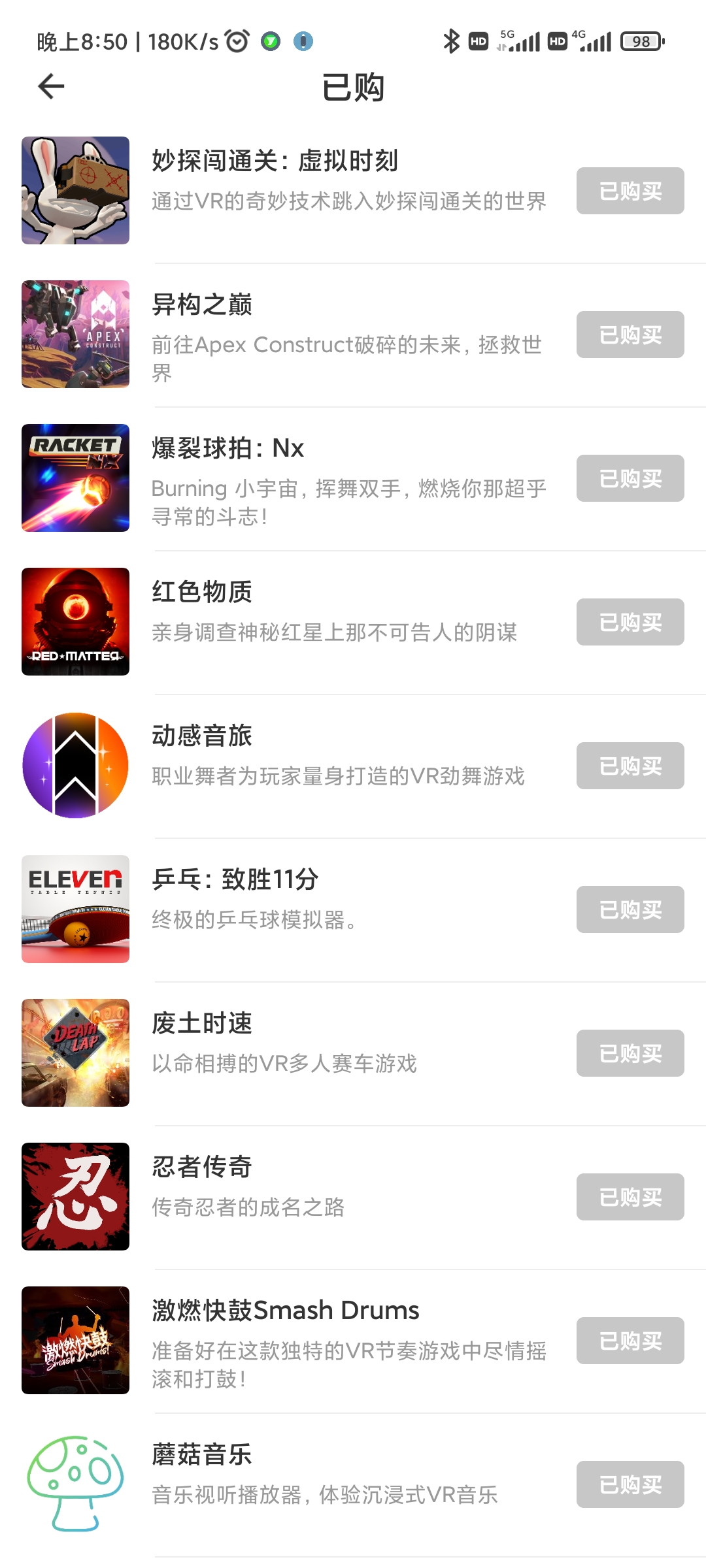The image size is (706, 1568).
Task: Select the 动感音旅 circular icon
Action: (75, 764)
